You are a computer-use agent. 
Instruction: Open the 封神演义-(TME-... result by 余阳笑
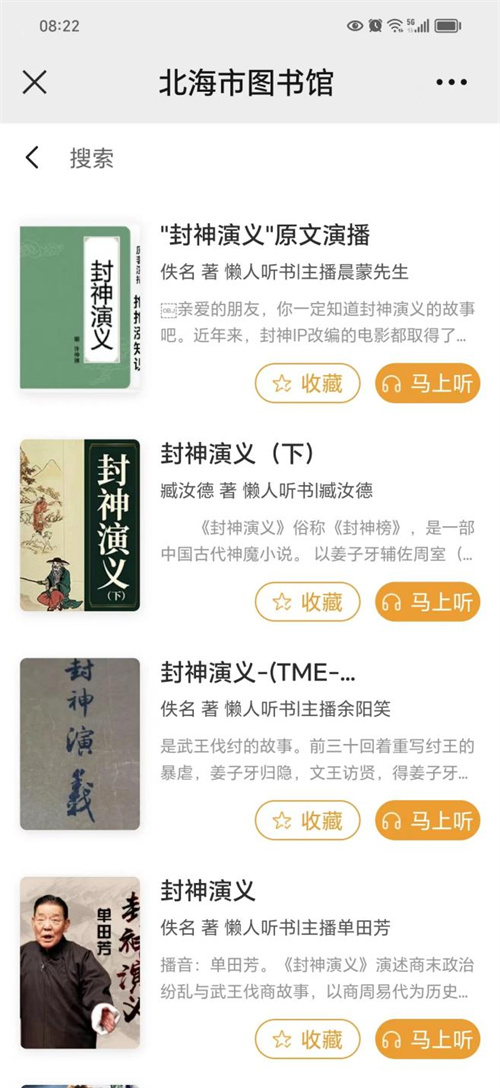[x=258, y=672]
